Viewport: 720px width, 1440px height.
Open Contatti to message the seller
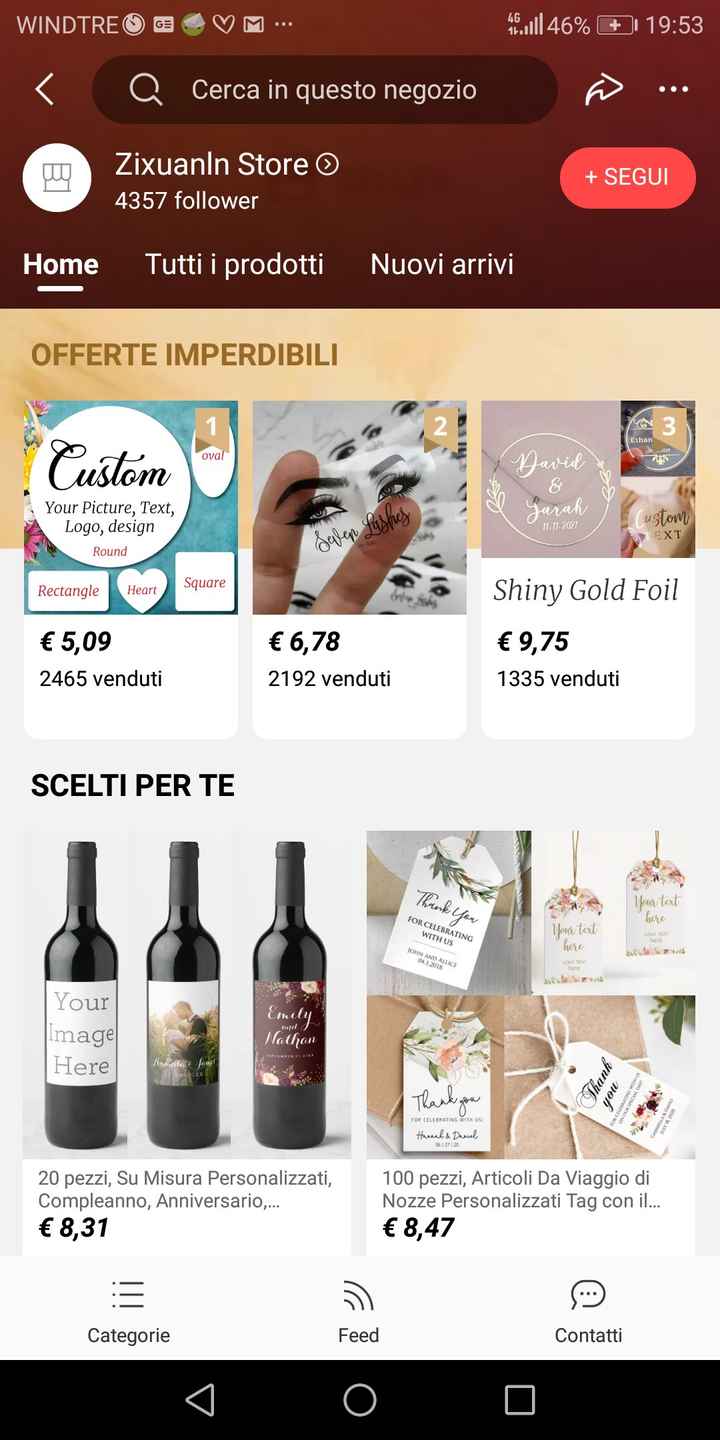tap(588, 1311)
